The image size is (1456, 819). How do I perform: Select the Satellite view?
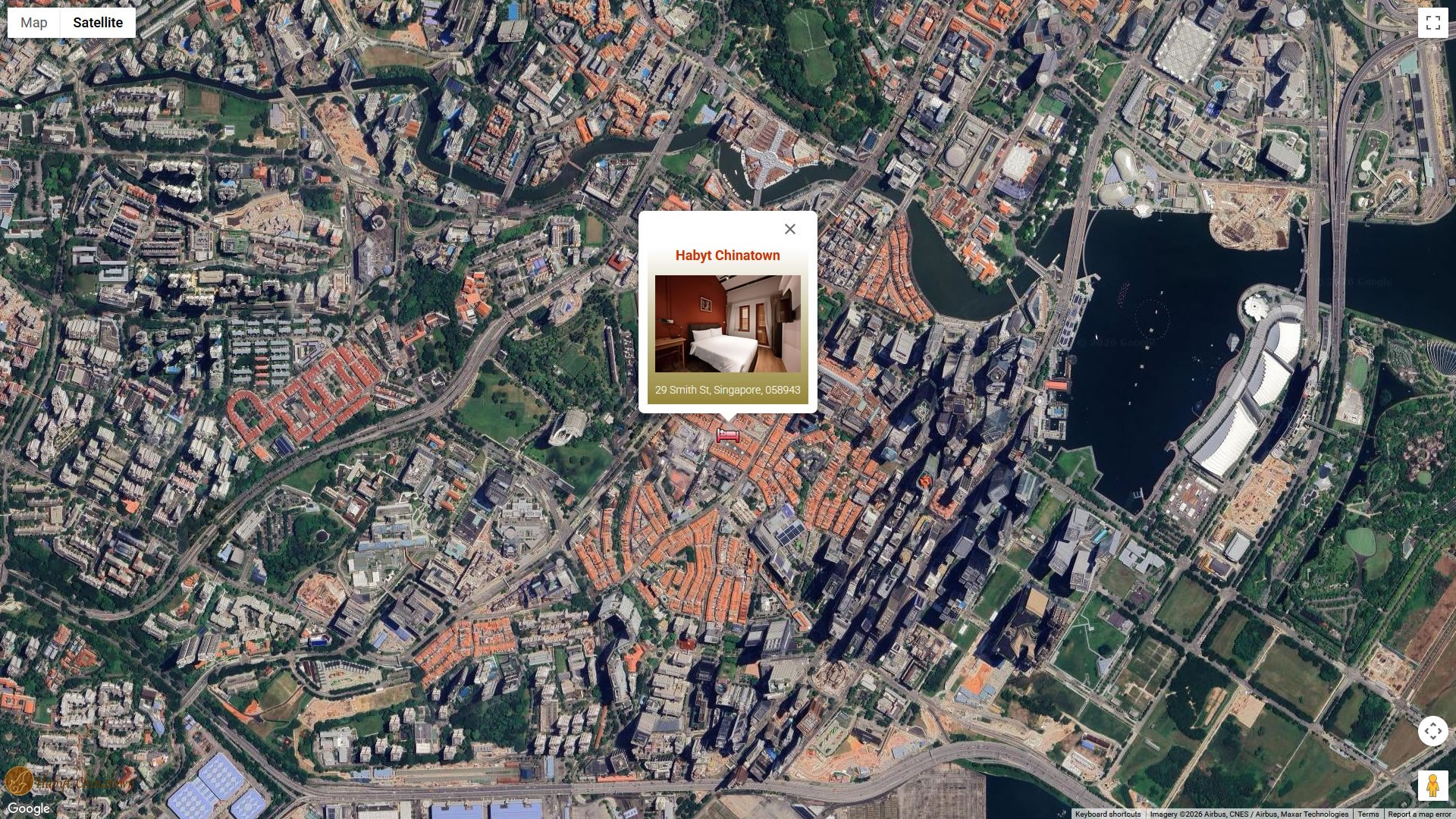(x=98, y=23)
